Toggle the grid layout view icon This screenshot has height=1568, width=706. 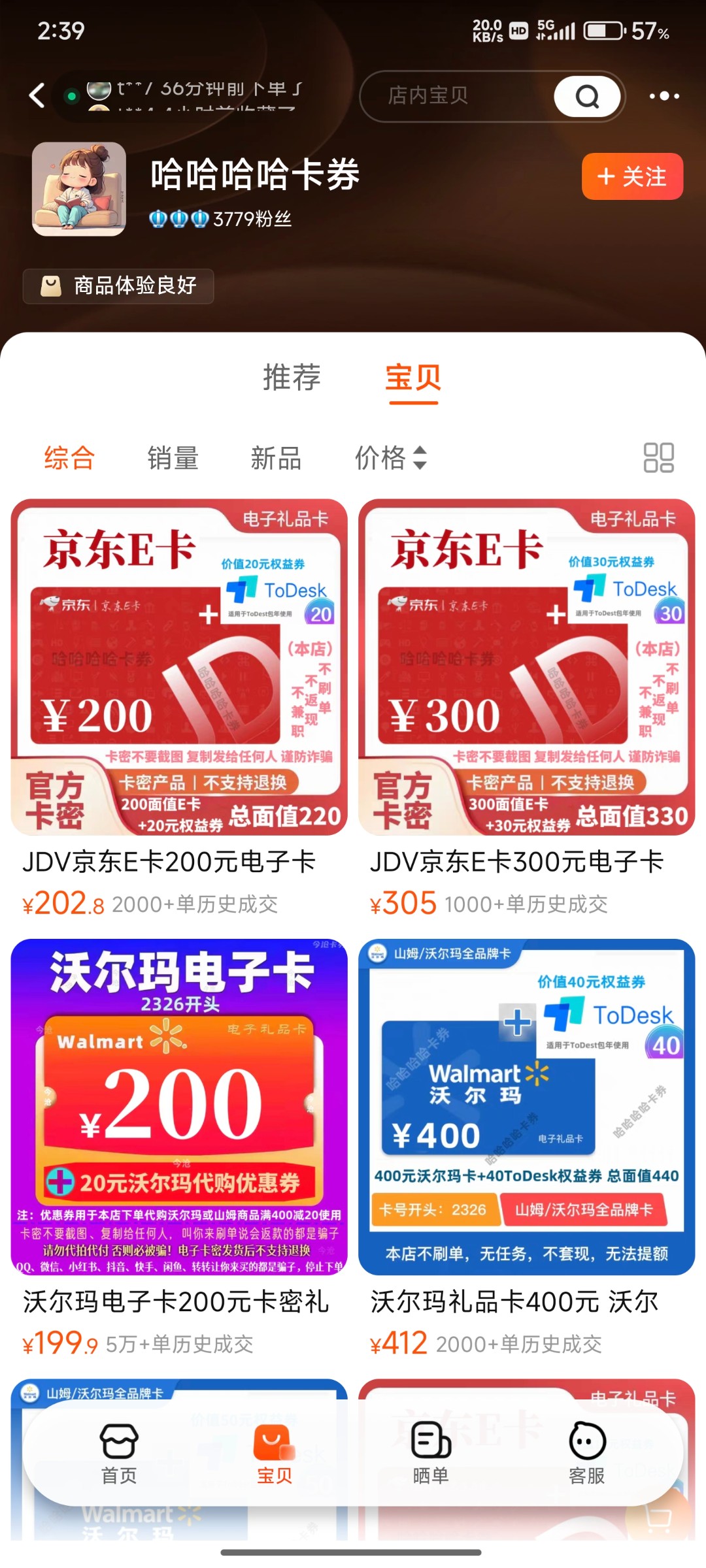pos(658,457)
